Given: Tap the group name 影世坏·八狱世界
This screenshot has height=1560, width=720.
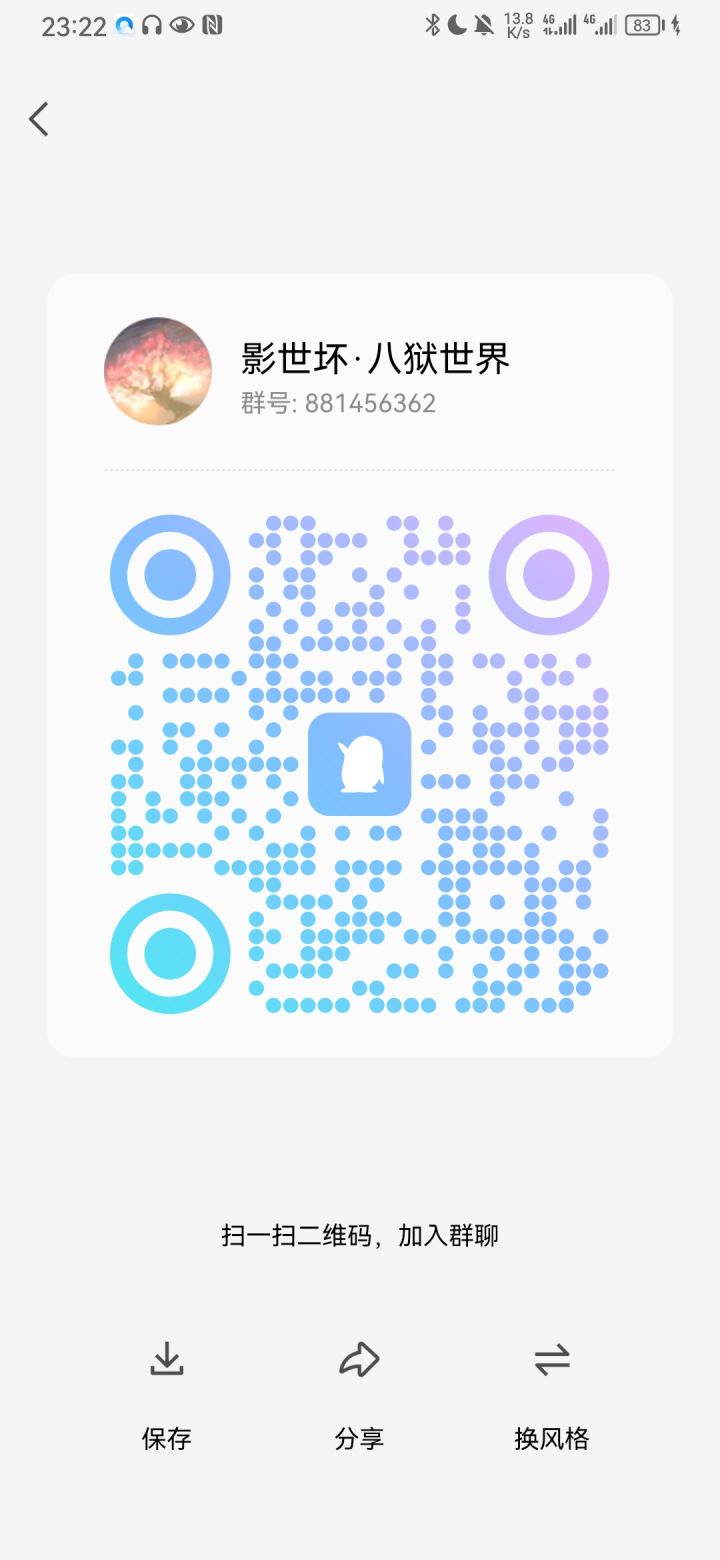Looking at the screenshot, I should 375,358.
